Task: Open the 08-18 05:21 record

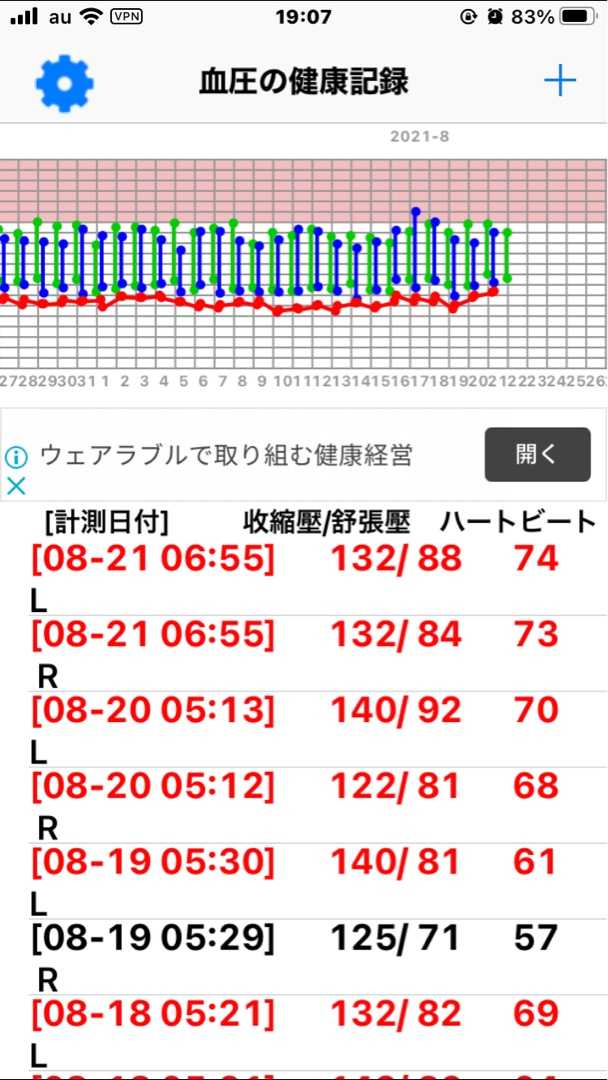Action: point(304,1032)
